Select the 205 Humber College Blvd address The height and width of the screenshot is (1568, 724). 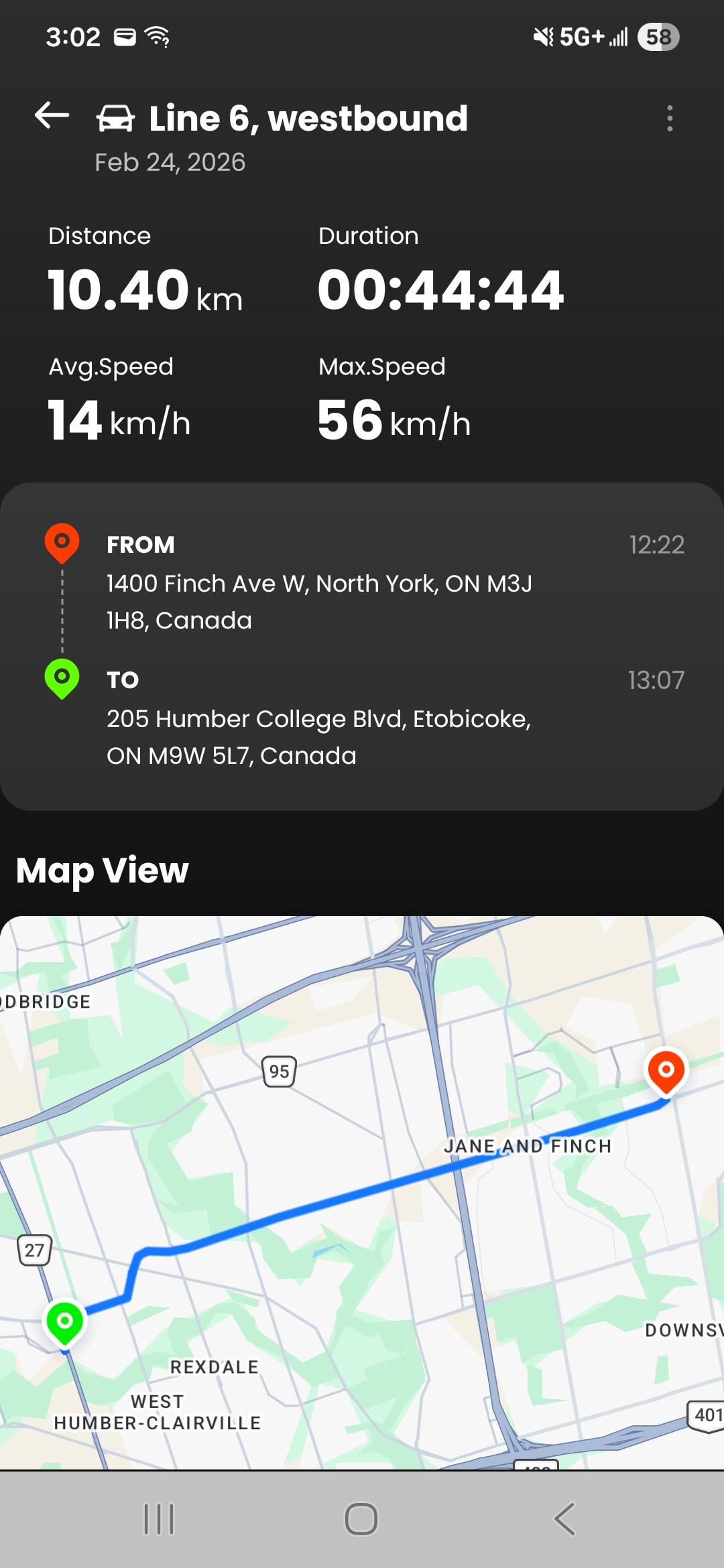319,737
